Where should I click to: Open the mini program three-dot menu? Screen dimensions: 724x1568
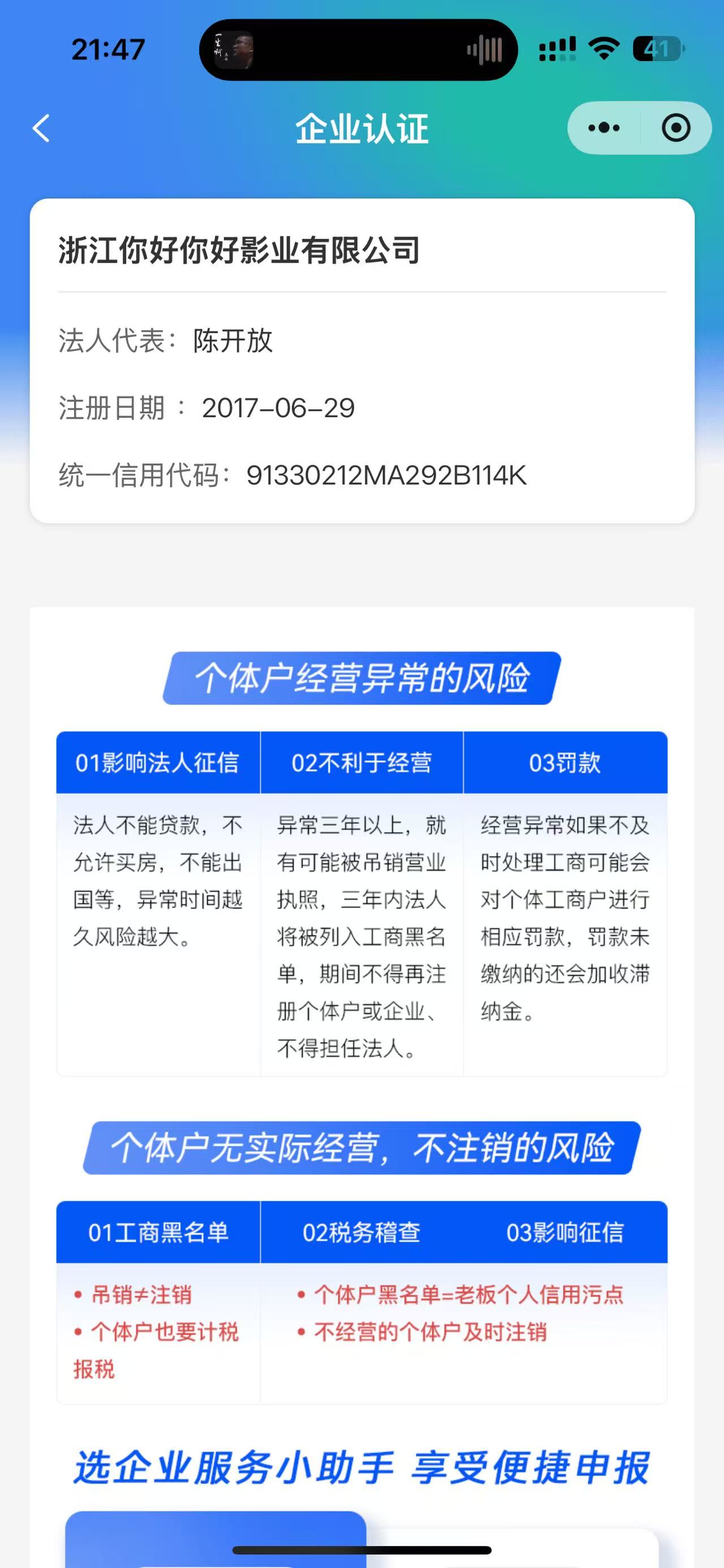(604, 128)
